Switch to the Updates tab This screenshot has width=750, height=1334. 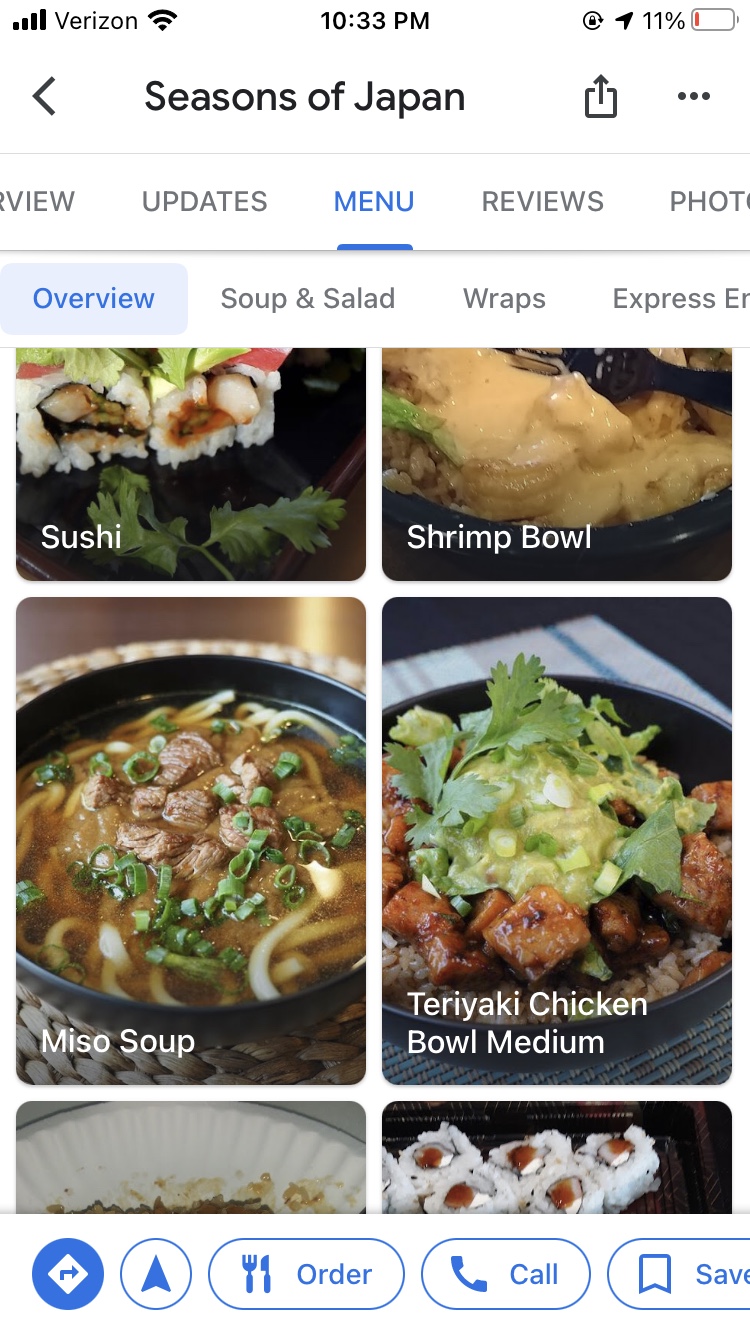coord(204,201)
